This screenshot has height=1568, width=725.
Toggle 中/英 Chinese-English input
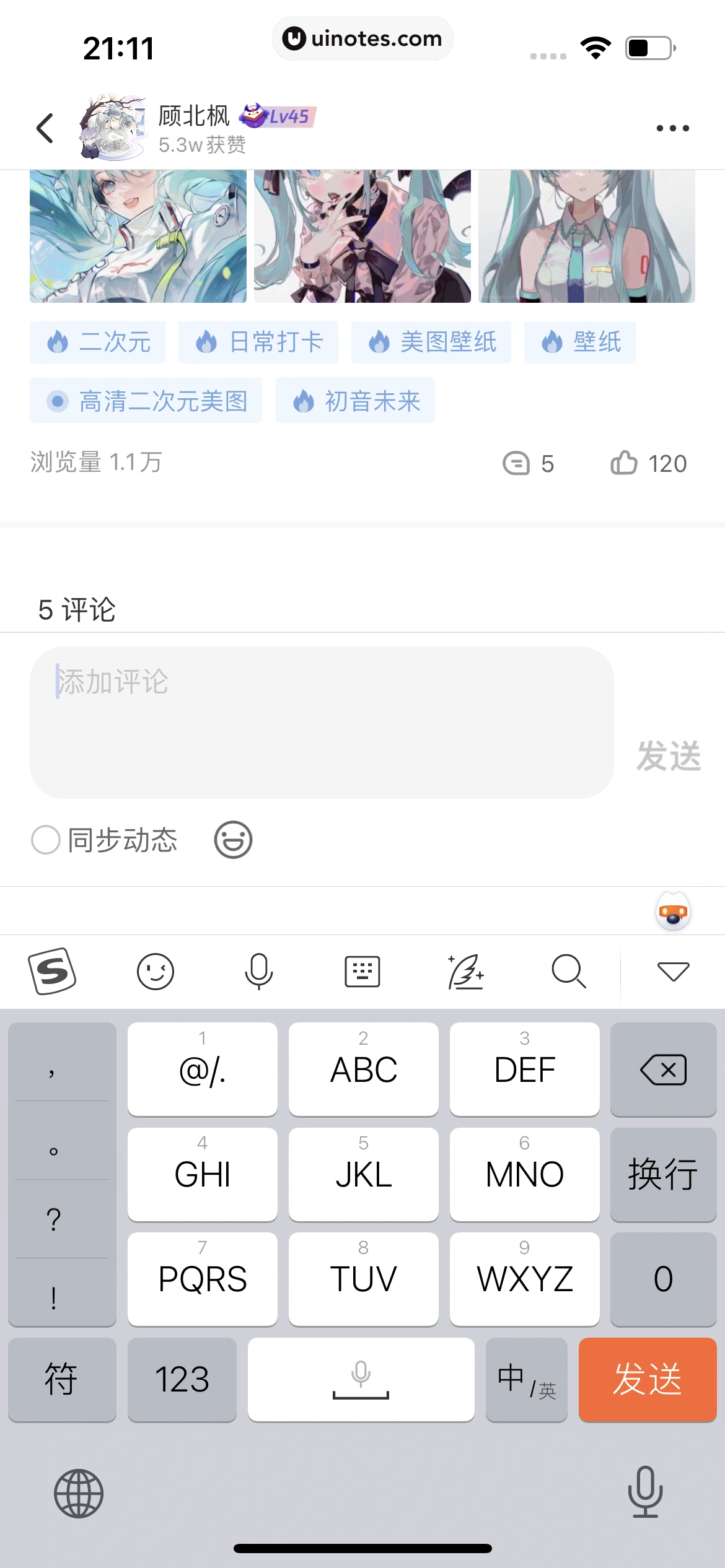click(x=526, y=1380)
